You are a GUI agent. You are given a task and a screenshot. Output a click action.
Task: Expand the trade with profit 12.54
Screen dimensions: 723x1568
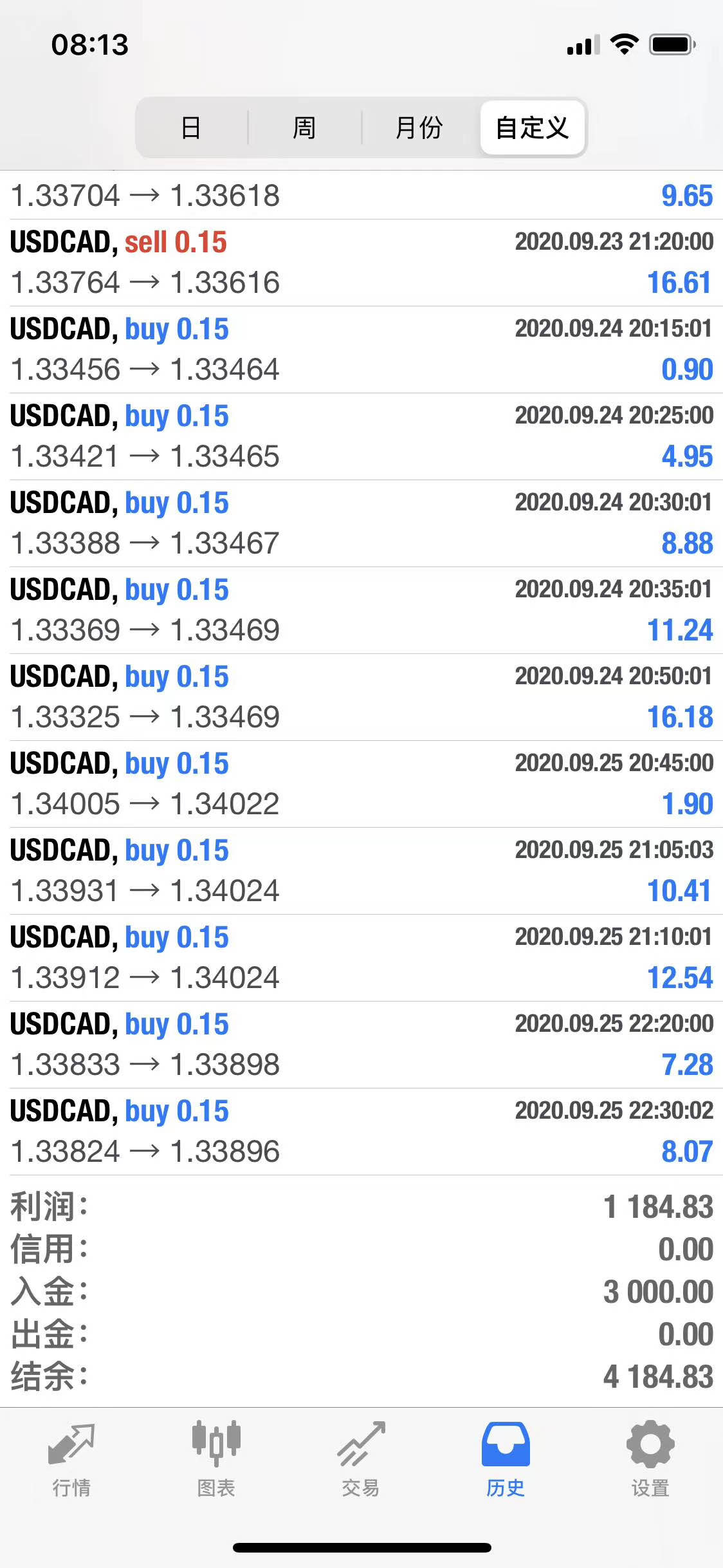(x=361, y=958)
